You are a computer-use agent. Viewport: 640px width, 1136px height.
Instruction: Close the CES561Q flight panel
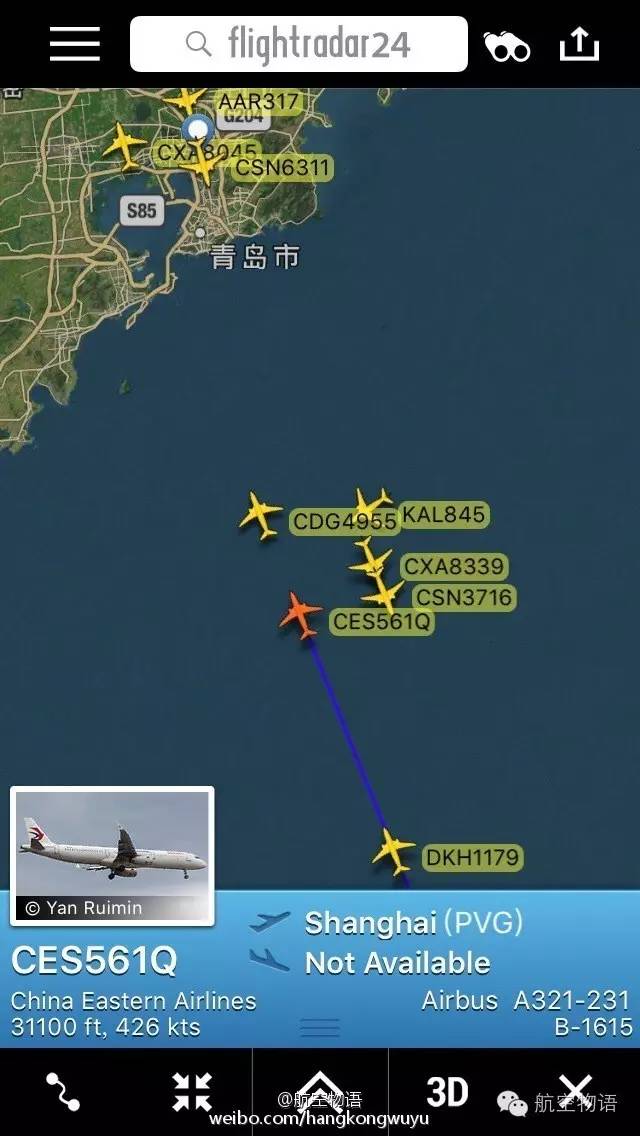tap(577, 1089)
